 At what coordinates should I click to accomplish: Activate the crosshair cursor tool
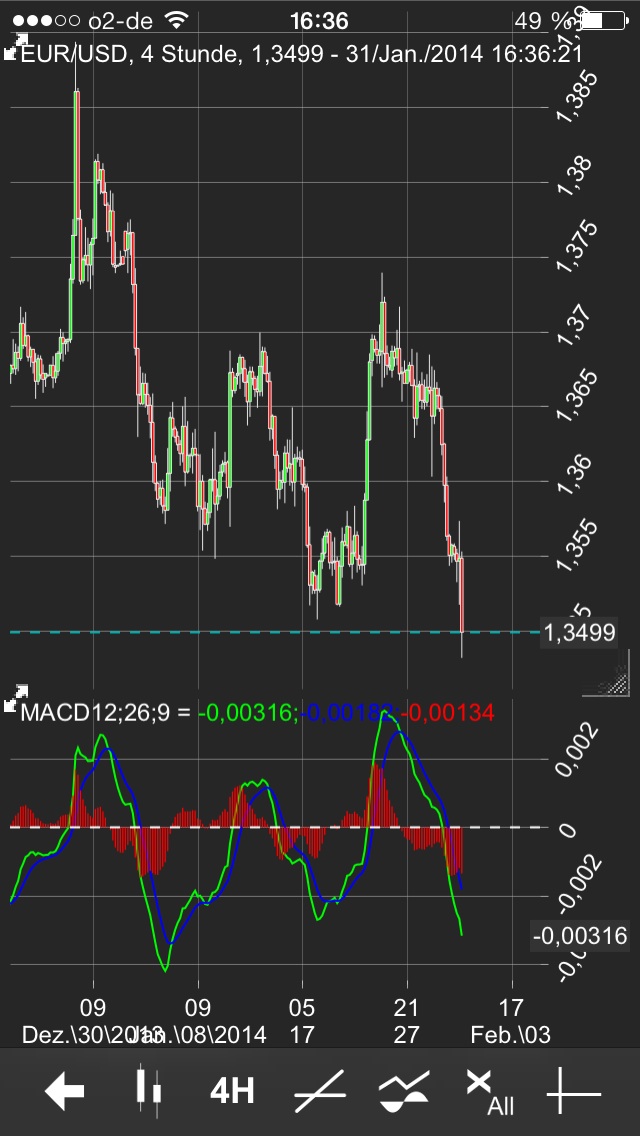(x=574, y=1091)
